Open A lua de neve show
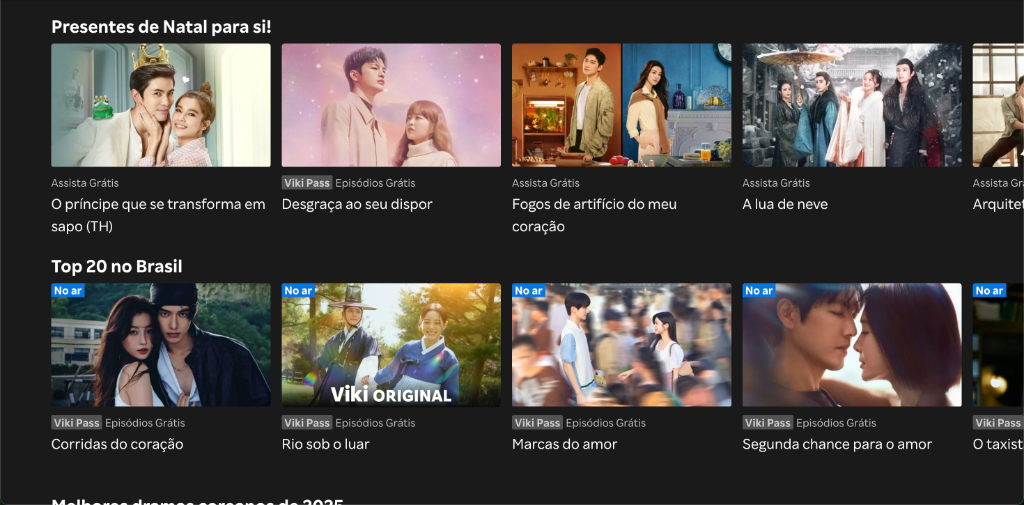This screenshot has height=505, width=1024. [851, 105]
